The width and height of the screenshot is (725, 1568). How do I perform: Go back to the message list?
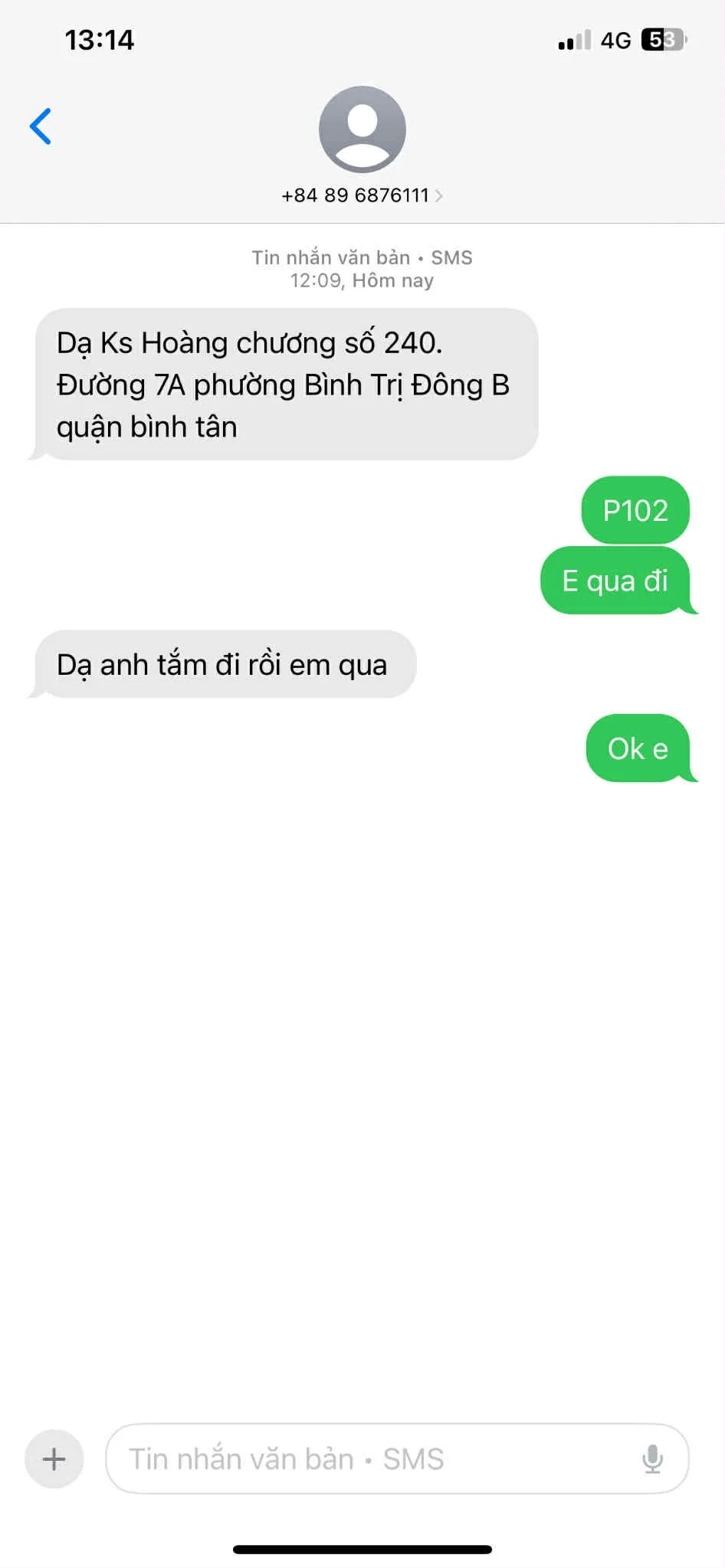pos(41,126)
